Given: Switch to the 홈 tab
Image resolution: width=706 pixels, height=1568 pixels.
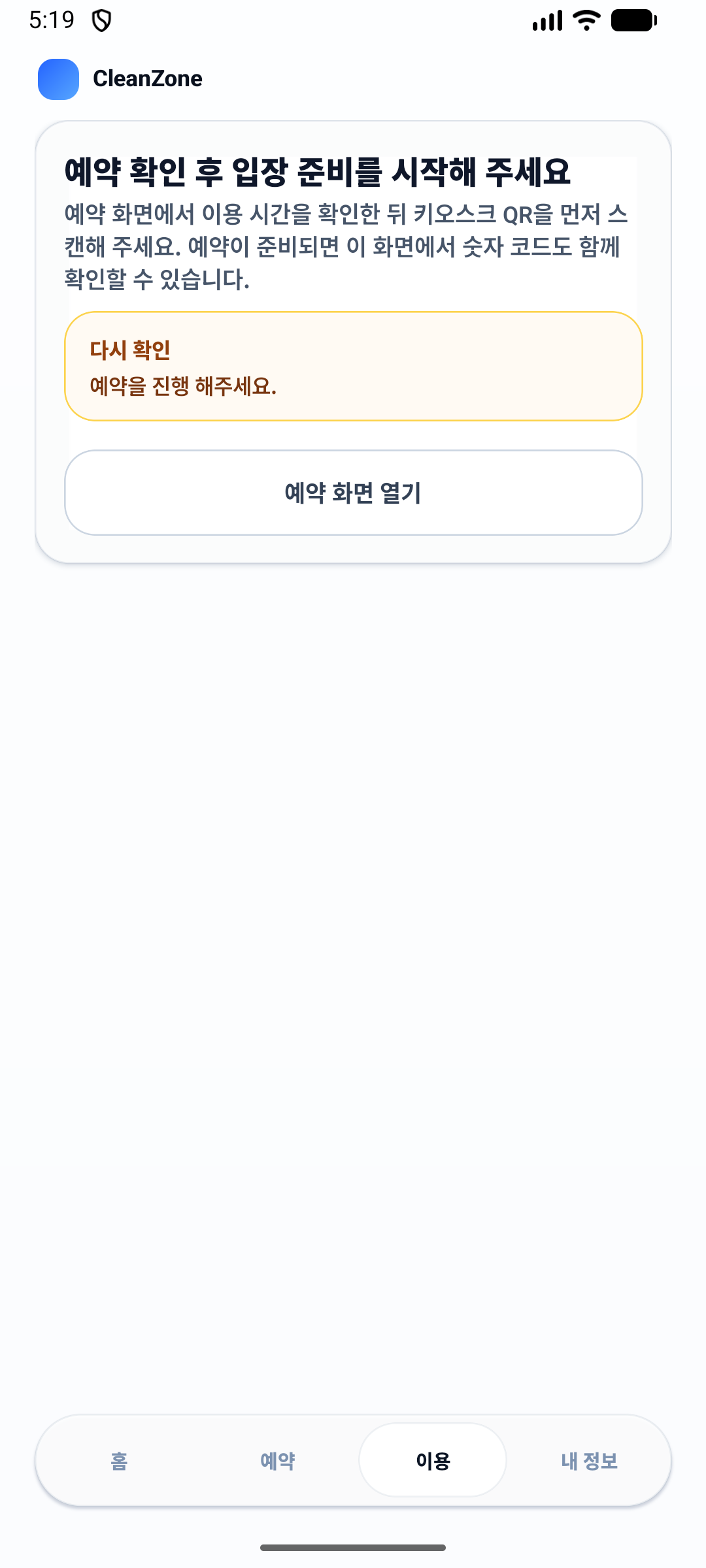Looking at the screenshot, I should pyautogui.click(x=119, y=1460).
